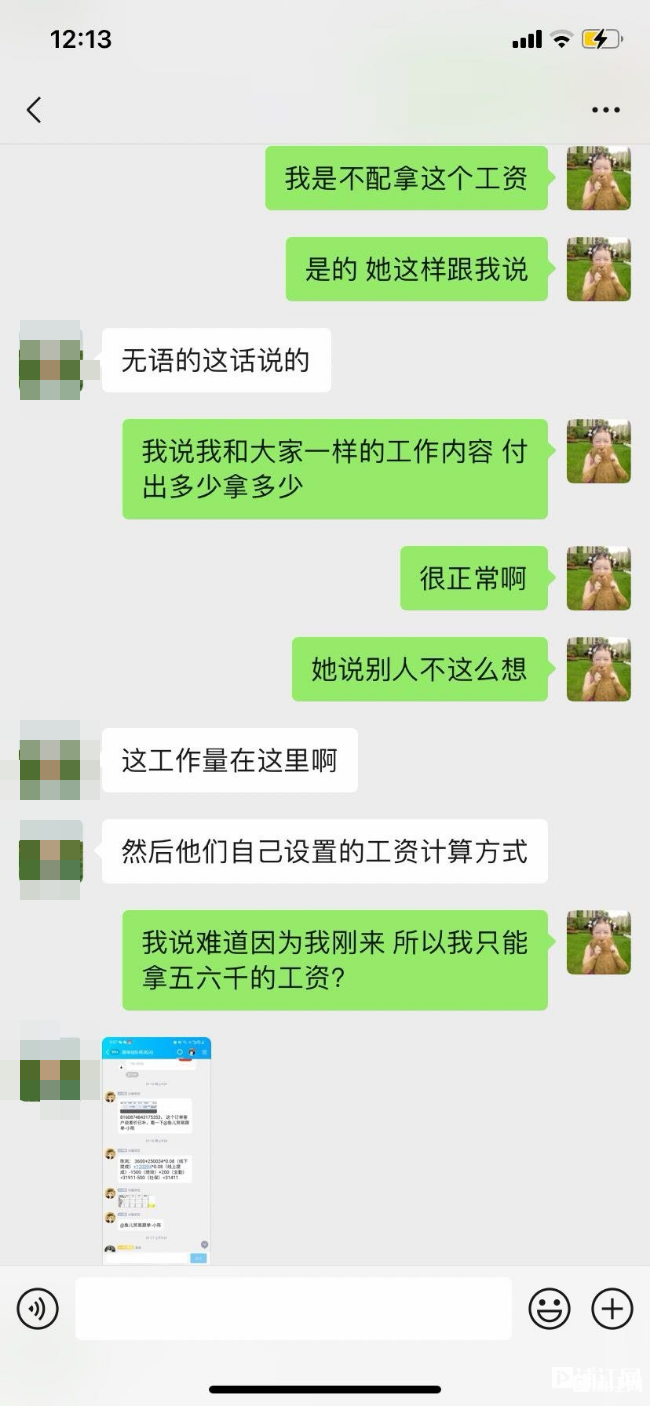Open contact avatar beside 无语的这话说的
Viewport: 650px width, 1406px height.
click(x=51, y=360)
